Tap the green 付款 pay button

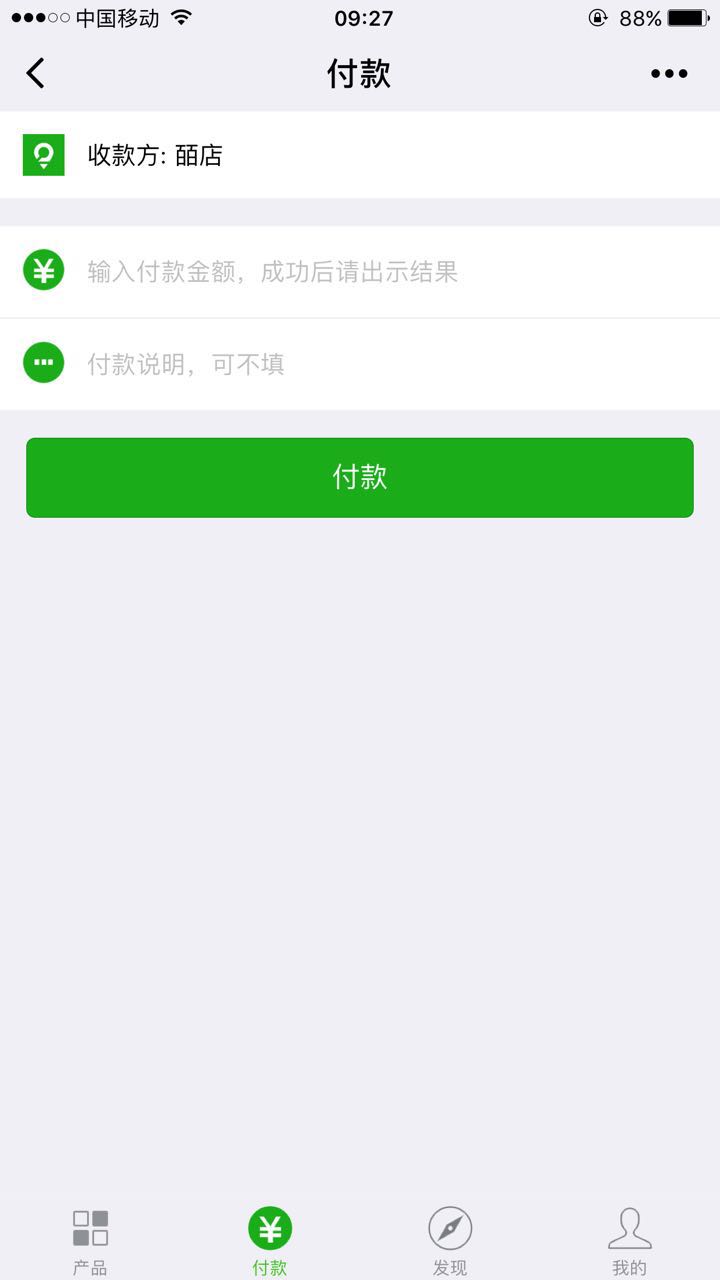point(360,477)
